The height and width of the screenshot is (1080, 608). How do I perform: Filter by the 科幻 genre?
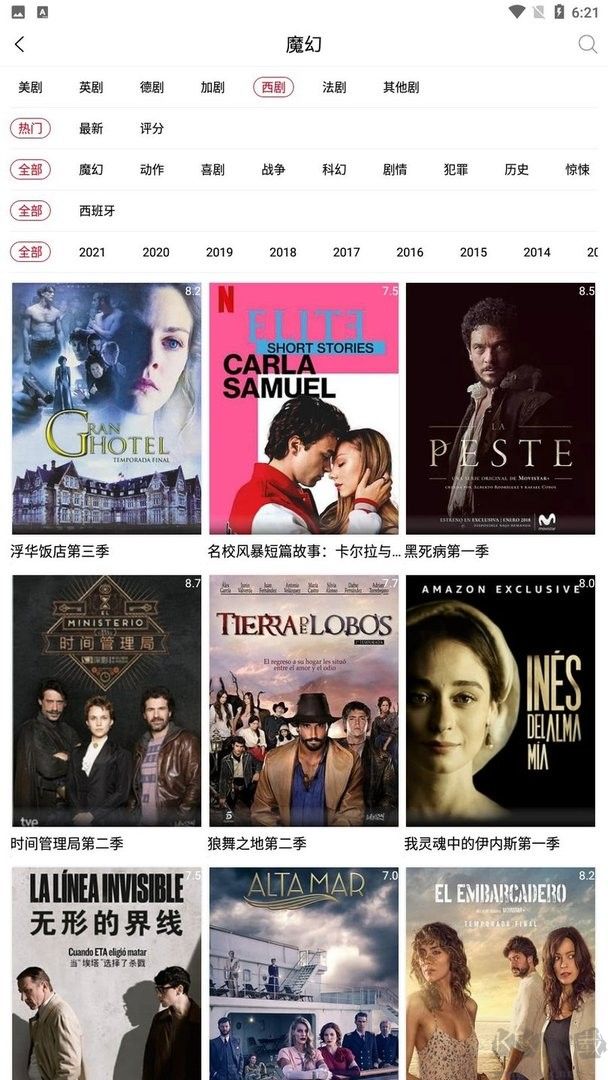coord(334,169)
